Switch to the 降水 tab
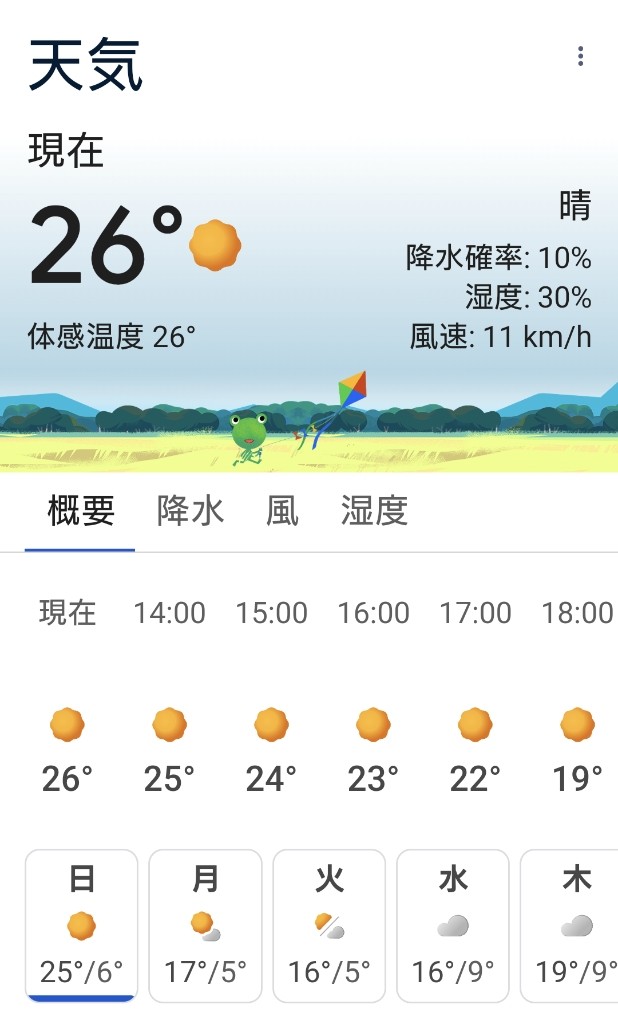 190,511
